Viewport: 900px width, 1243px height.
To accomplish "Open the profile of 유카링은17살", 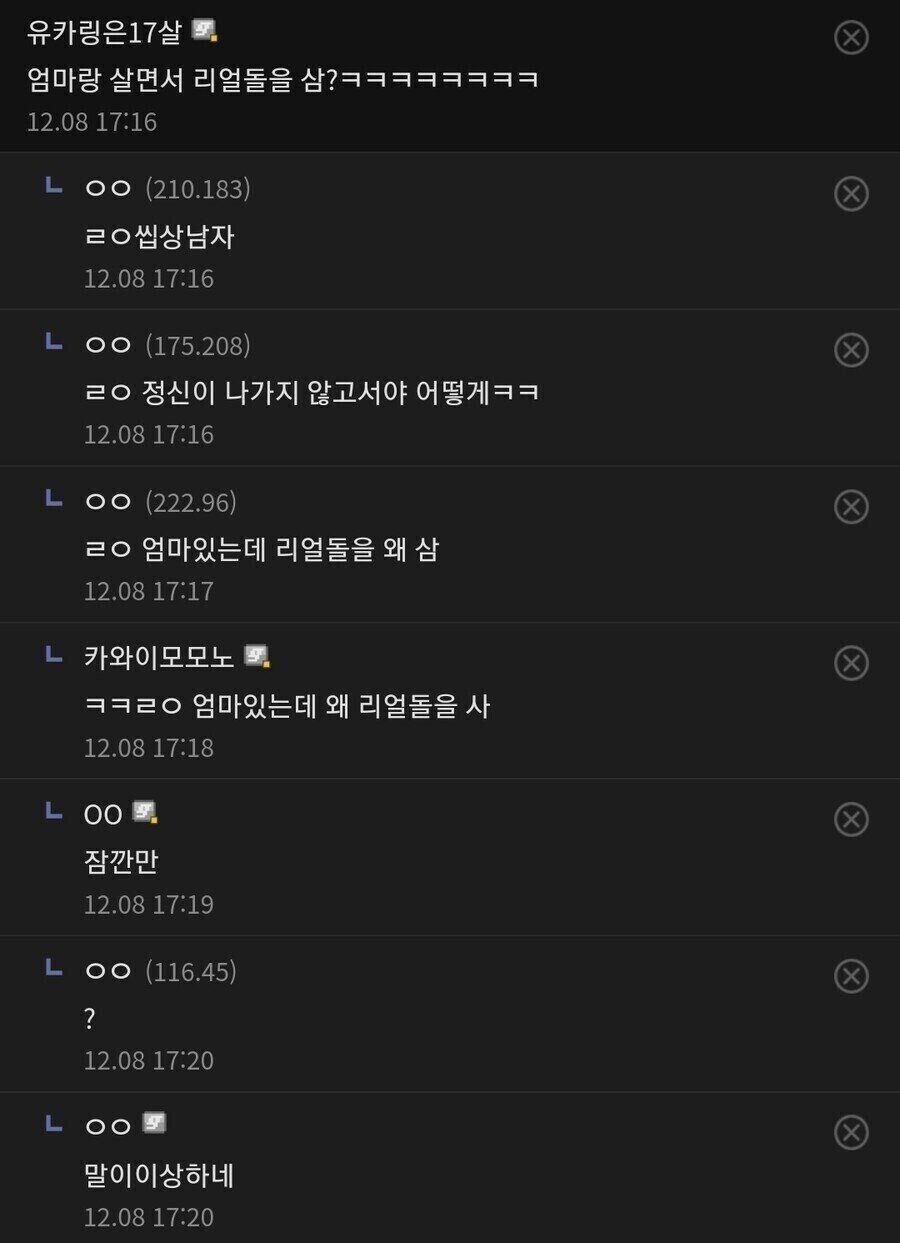I will (104, 32).
